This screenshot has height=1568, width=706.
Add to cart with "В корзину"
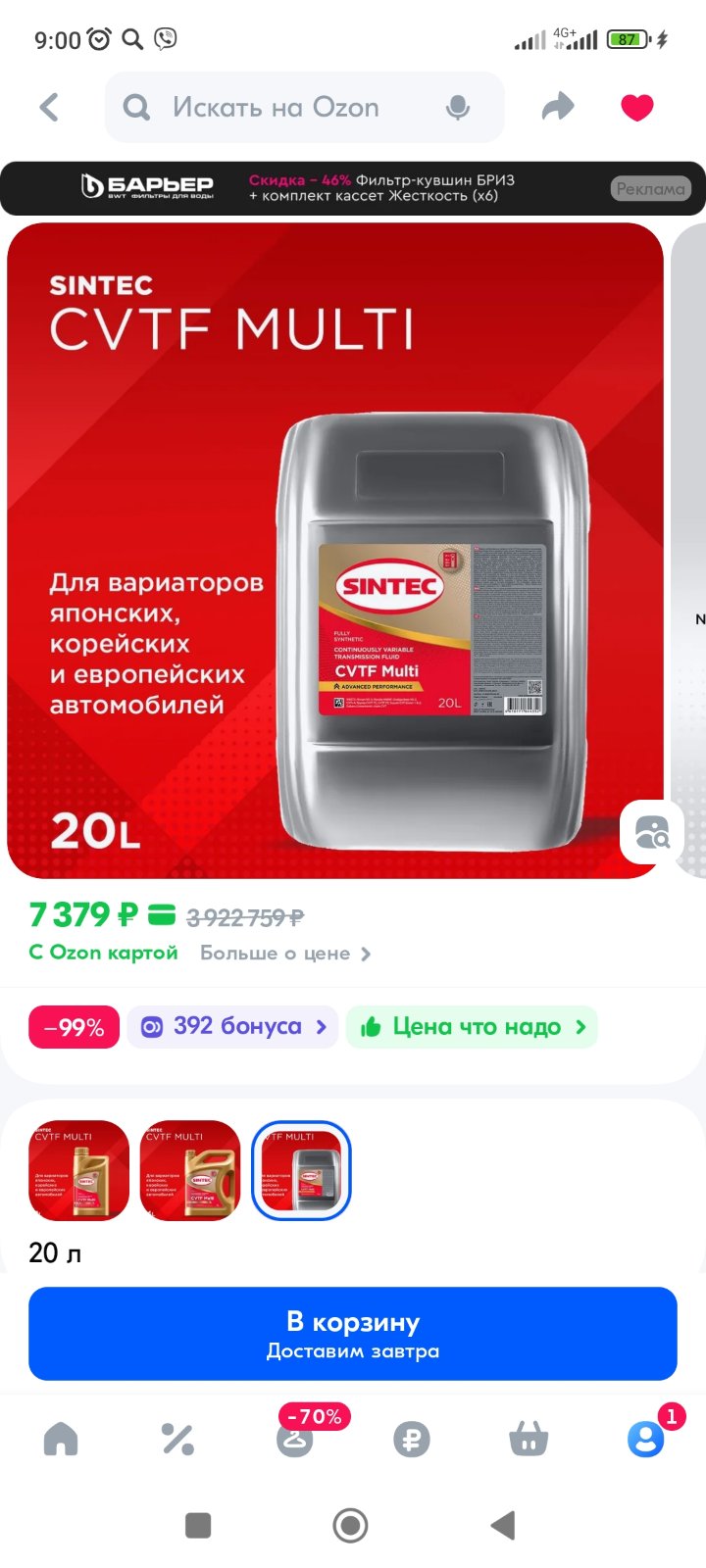click(353, 1334)
